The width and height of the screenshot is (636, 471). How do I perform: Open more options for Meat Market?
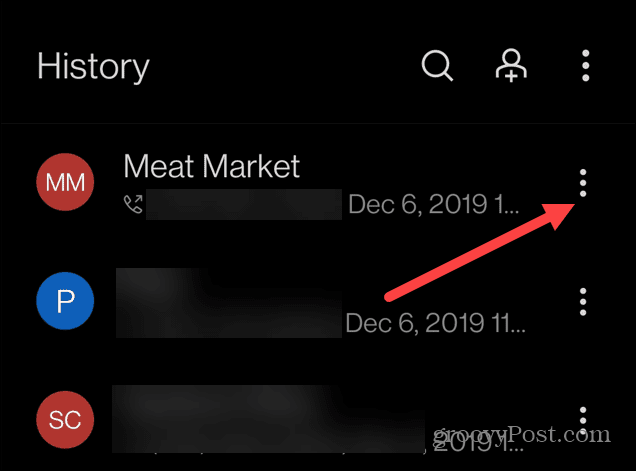583,183
